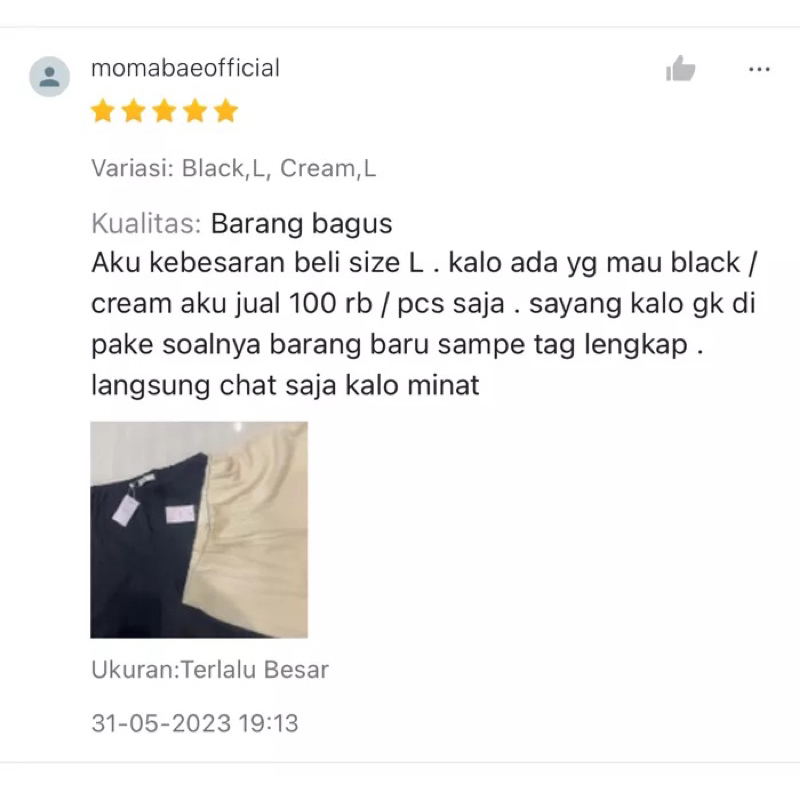Image resolution: width=800 pixels, height=800 pixels.
Task: Like momabaeofficial's review with the thumbs-up
Action: [x=680, y=69]
